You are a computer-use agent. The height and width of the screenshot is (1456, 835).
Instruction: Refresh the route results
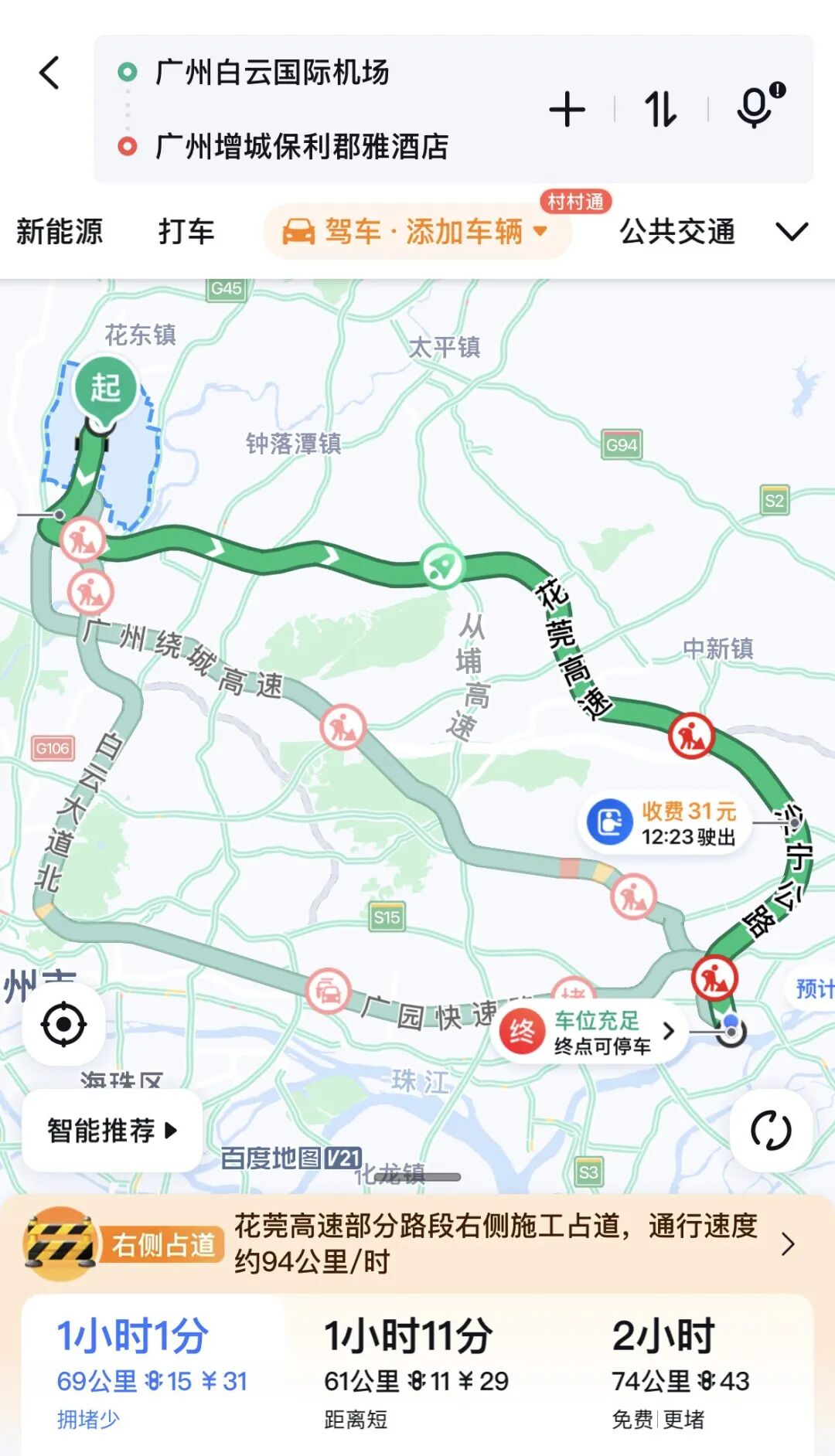(x=771, y=1131)
